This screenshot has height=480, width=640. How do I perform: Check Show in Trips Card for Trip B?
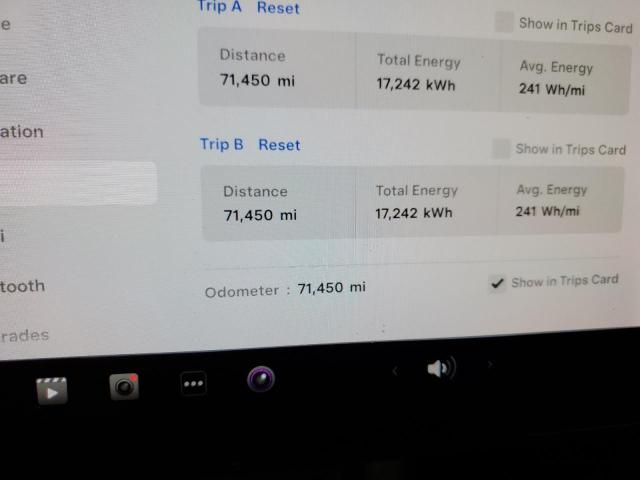point(501,150)
